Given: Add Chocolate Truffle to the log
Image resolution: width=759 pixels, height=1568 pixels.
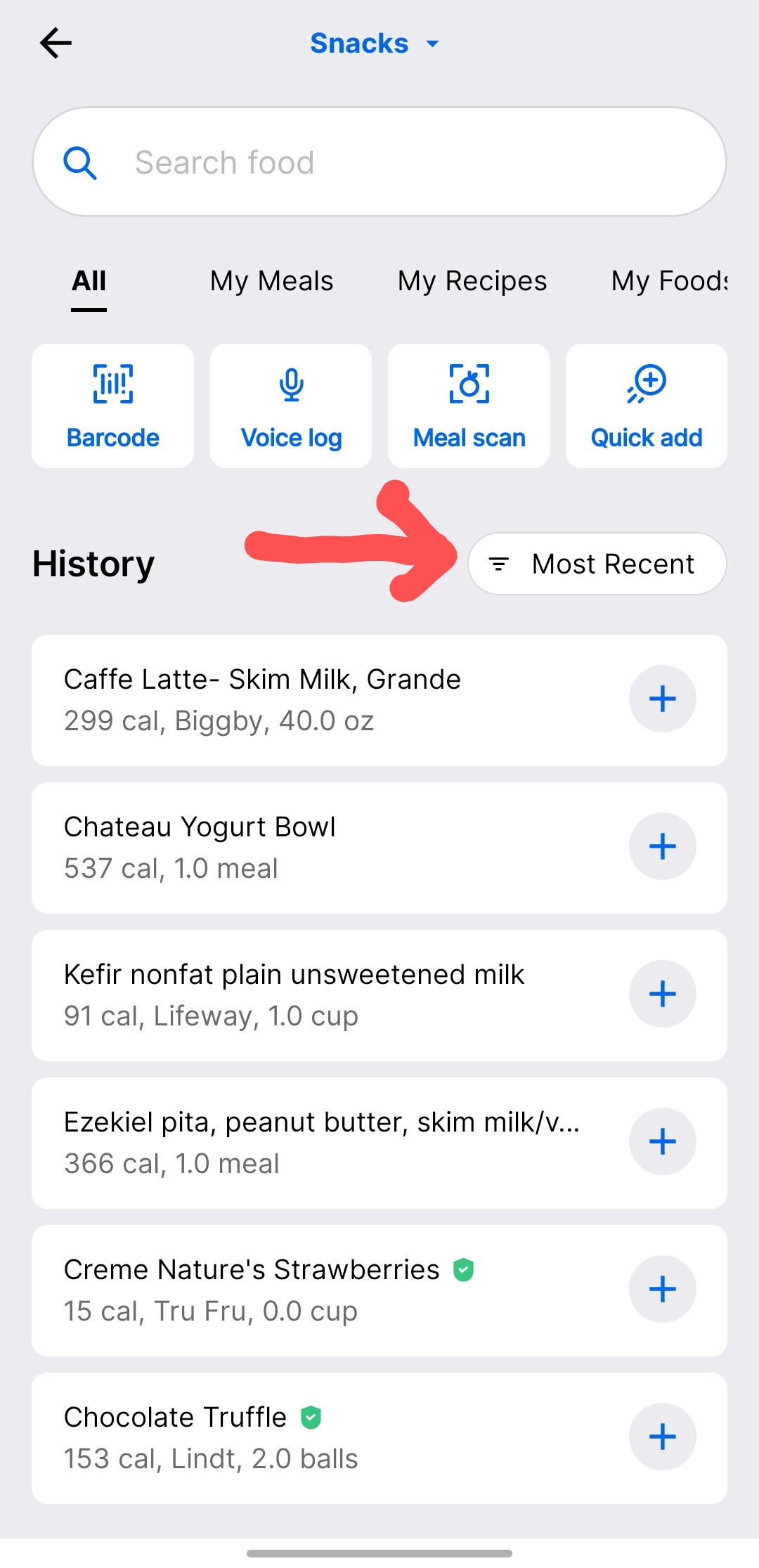Looking at the screenshot, I should [661, 1437].
